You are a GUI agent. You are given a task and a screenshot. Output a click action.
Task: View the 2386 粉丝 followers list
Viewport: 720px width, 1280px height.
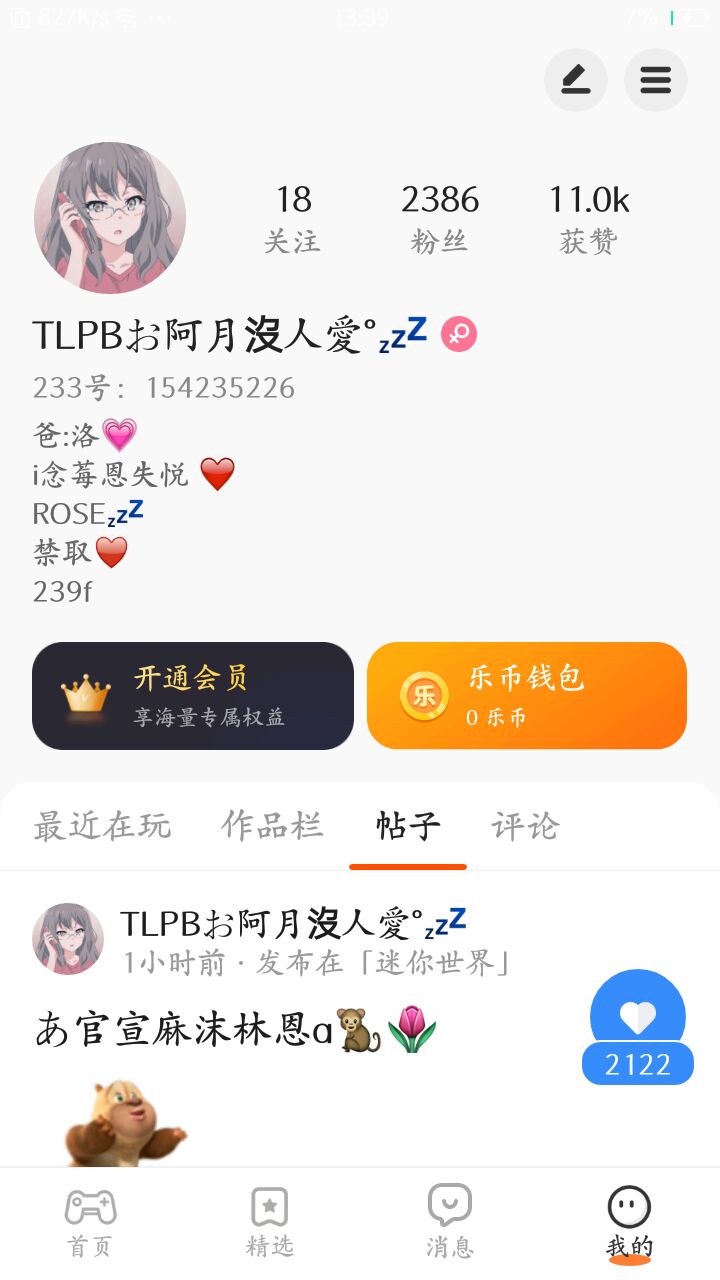[x=440, y=218]
